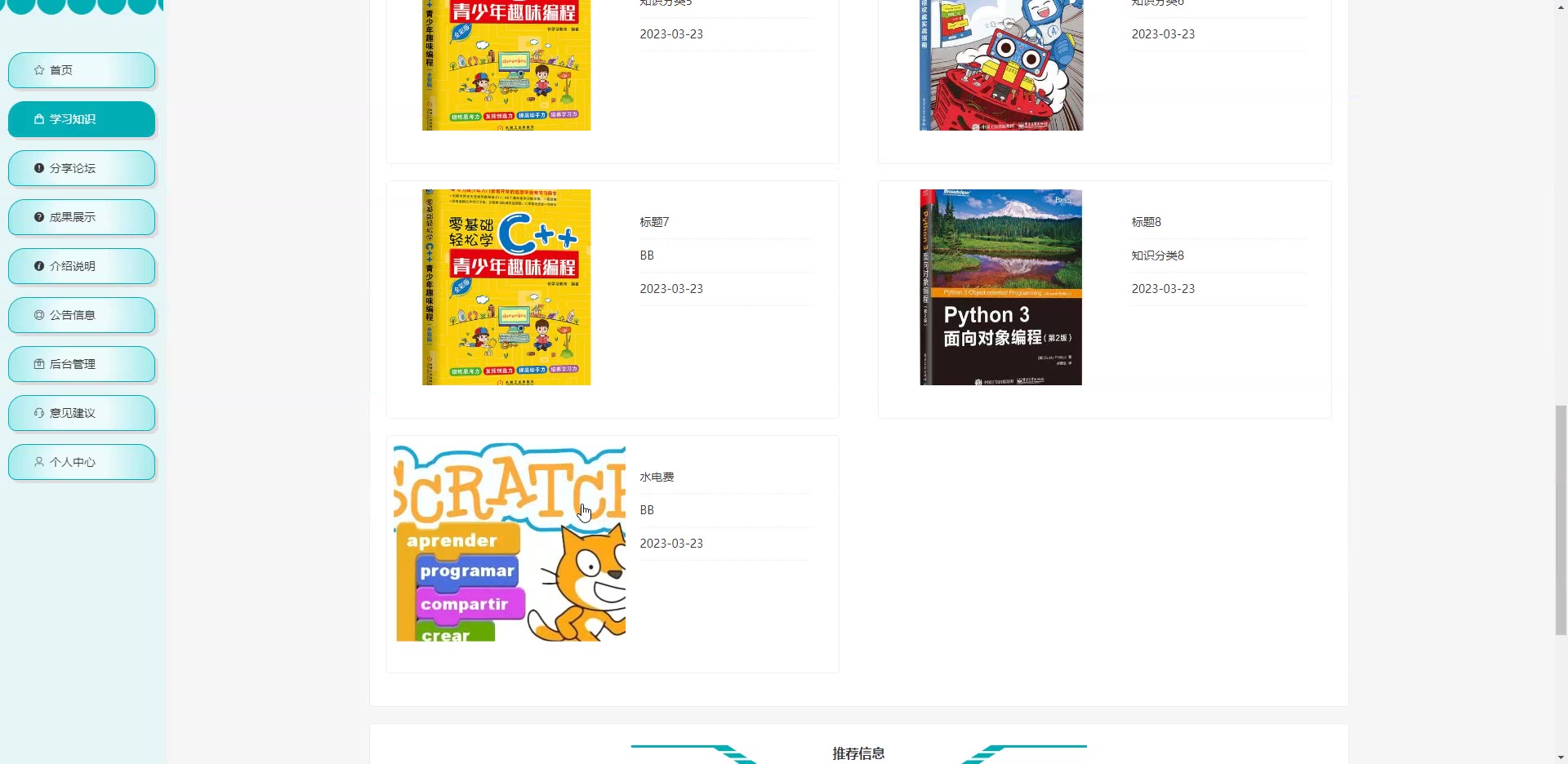Open the 标题7 C++ book card
1568x764 pixels.
point(506,287)
